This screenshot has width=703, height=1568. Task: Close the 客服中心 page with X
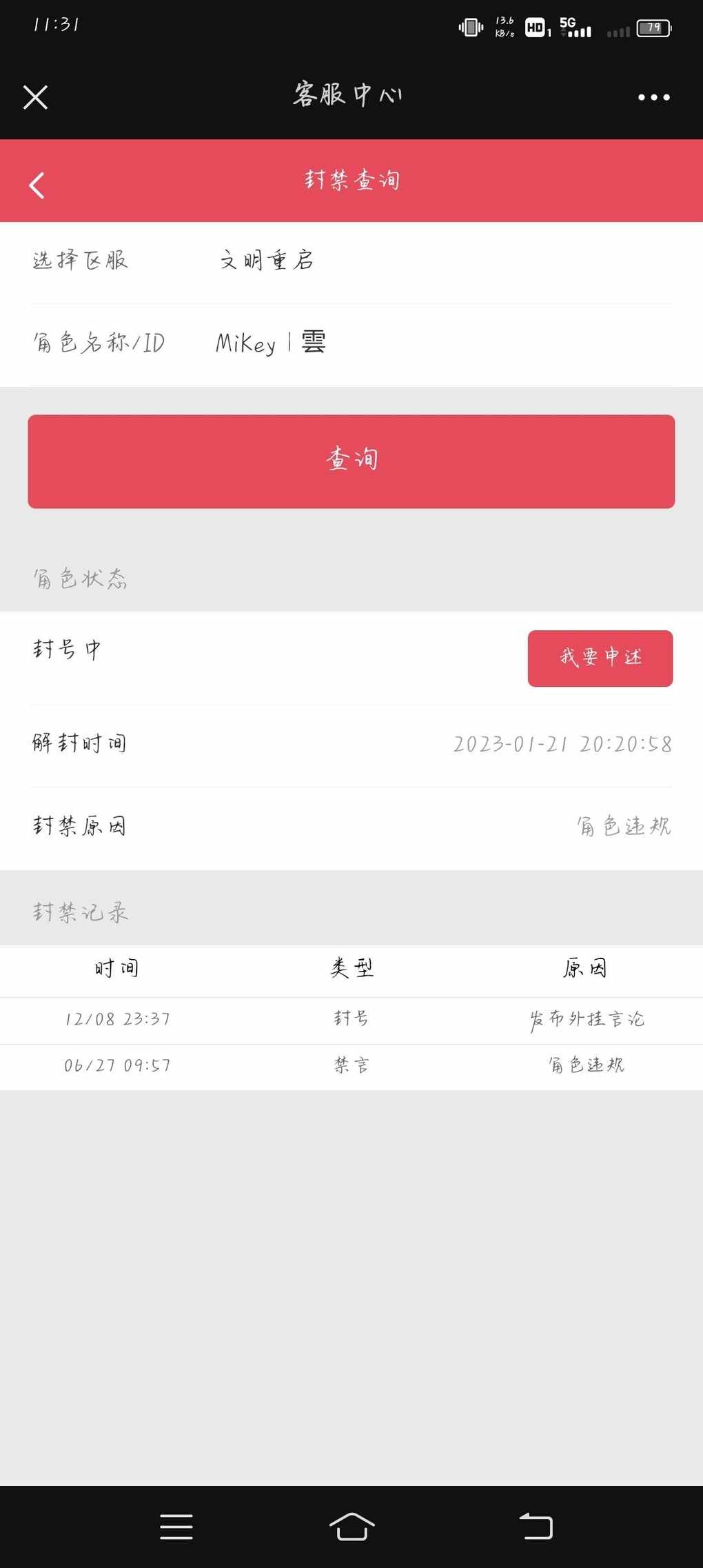(x=35, y=97)
